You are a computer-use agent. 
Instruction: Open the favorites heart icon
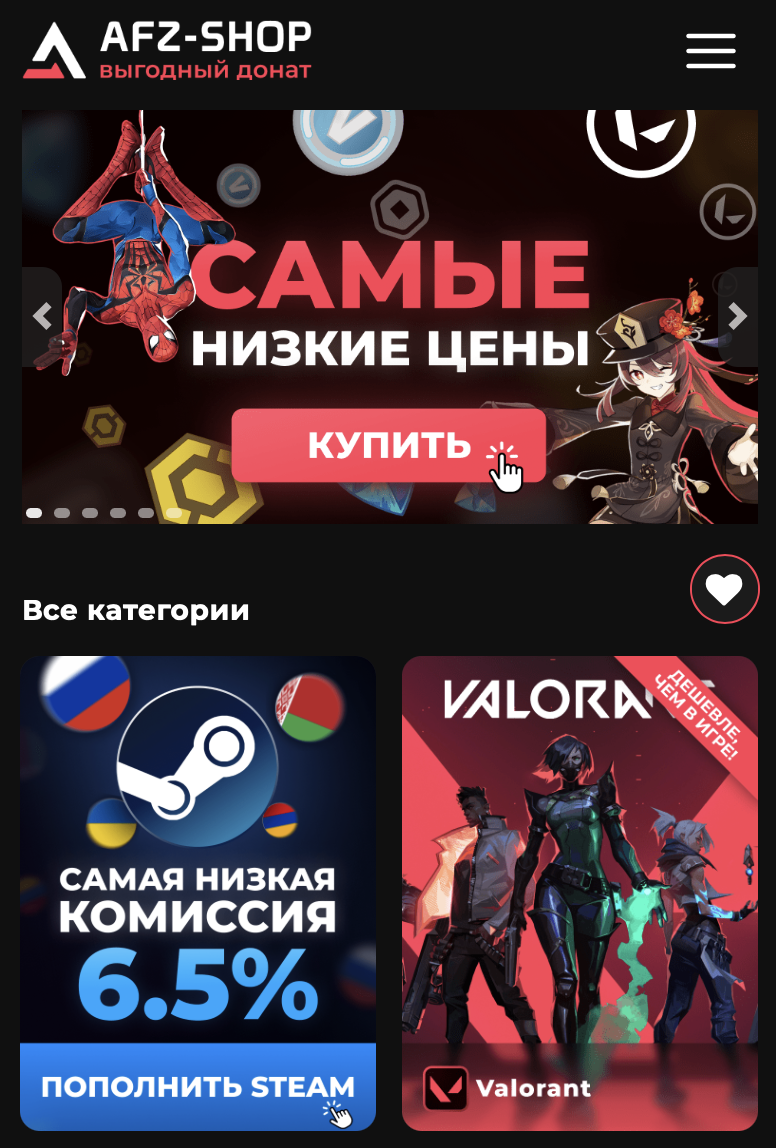(x=724, y=589)
